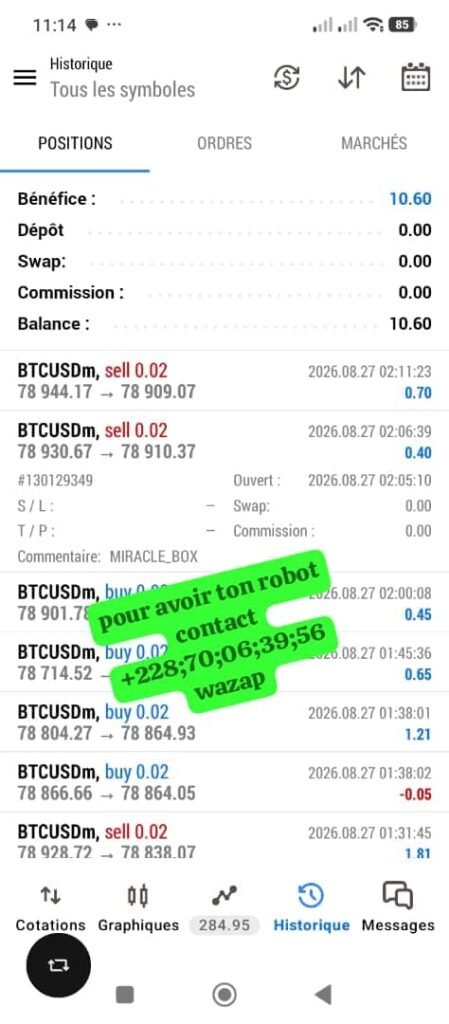
Task: Tap the system home button
Action: pyautogui.click(x=224, y=995)
